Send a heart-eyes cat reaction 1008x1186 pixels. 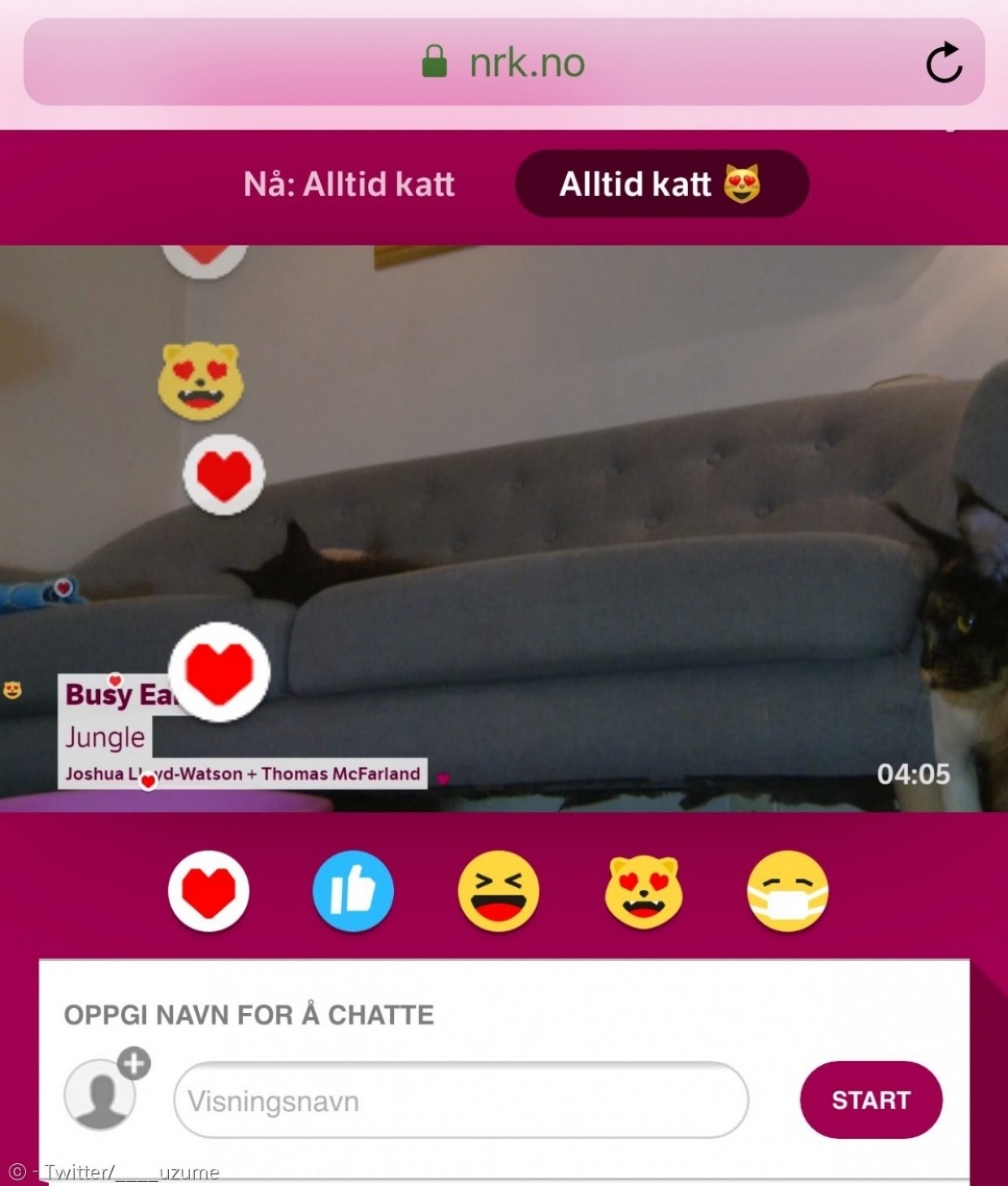pyautogui.click(x=643, y=891)
